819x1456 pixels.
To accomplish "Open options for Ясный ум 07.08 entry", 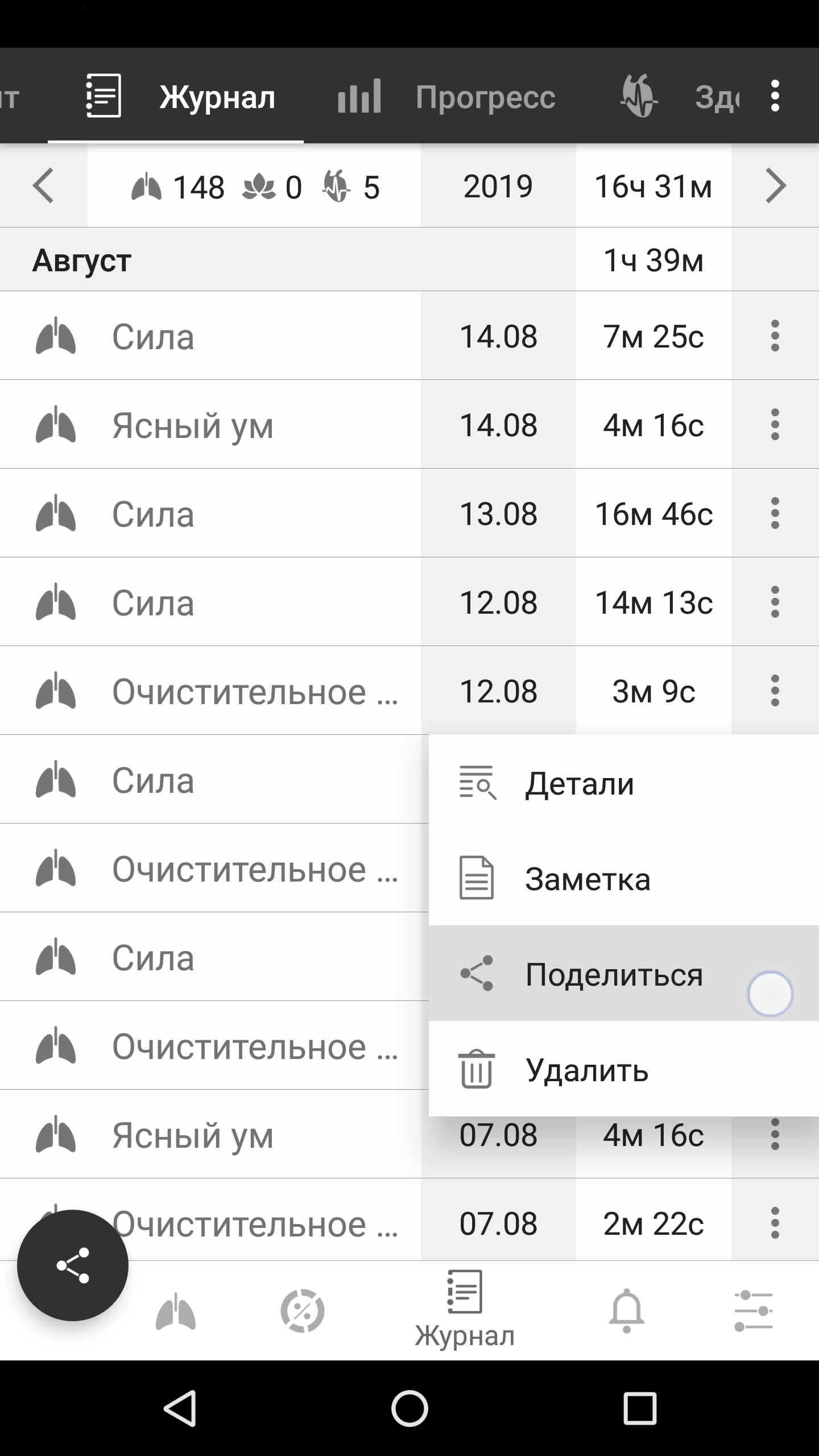I will click(x=775, y=1134).
